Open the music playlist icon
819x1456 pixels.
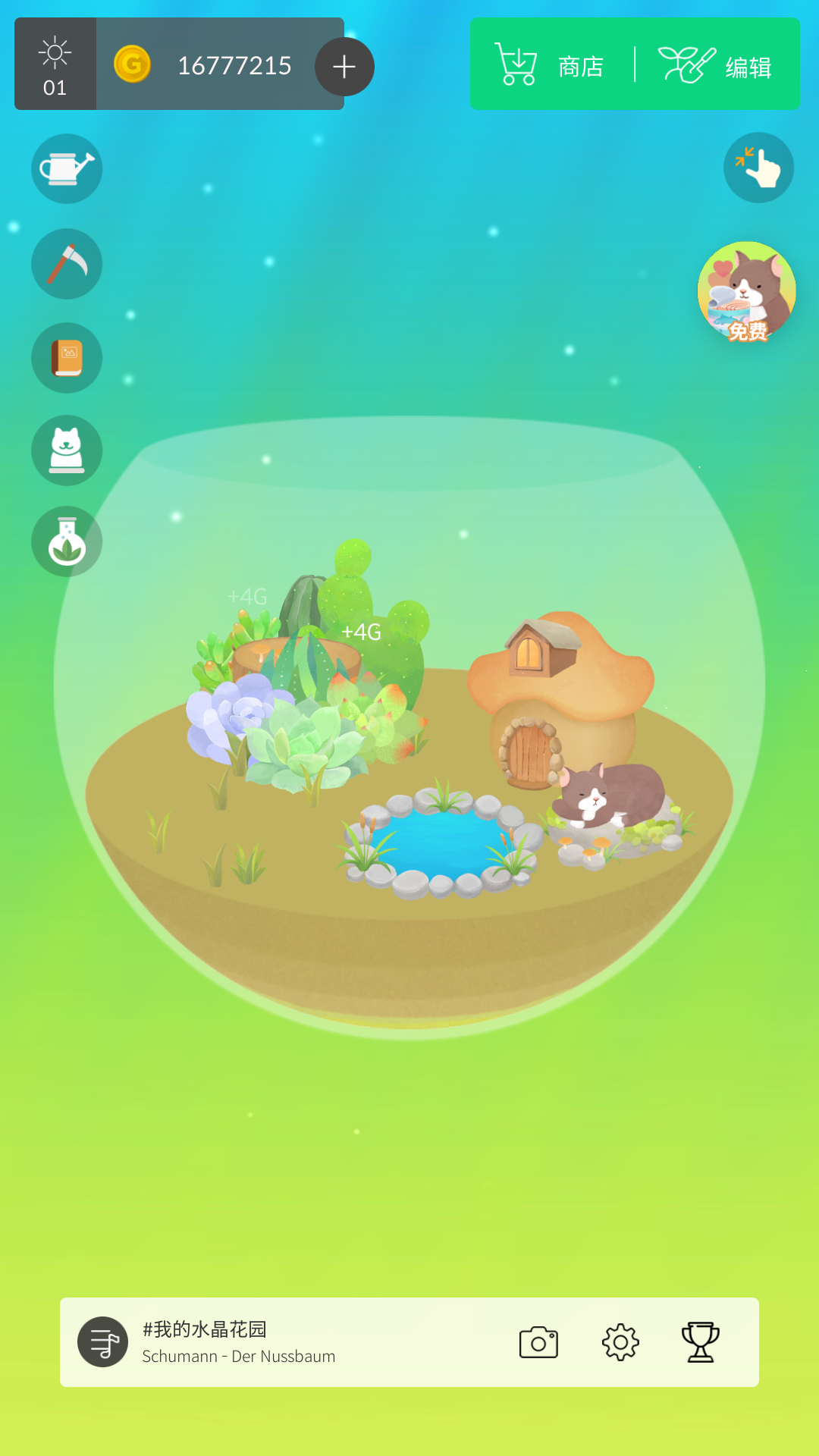[x=103, y=1341]
